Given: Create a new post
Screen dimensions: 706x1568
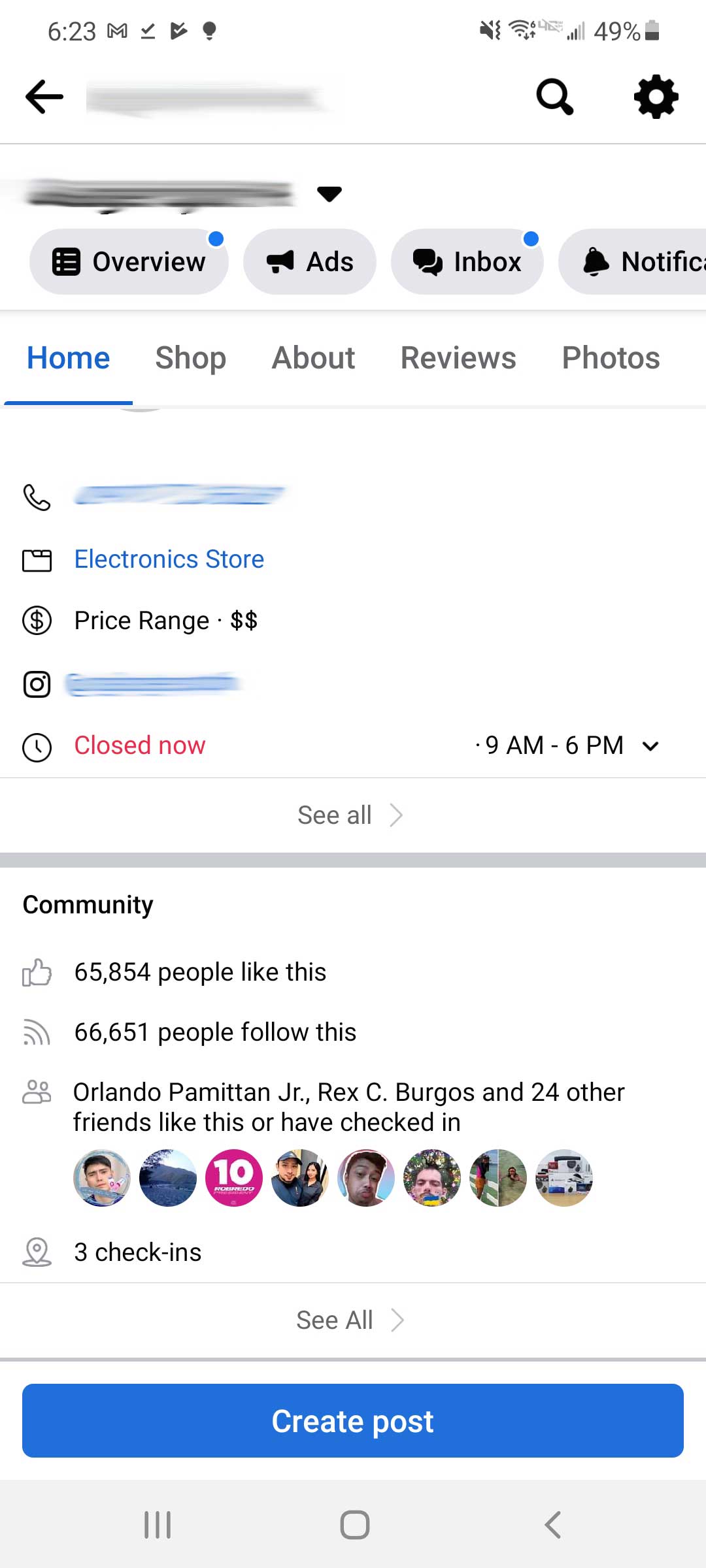Looking at the screenshot, I should (353, 1421).
